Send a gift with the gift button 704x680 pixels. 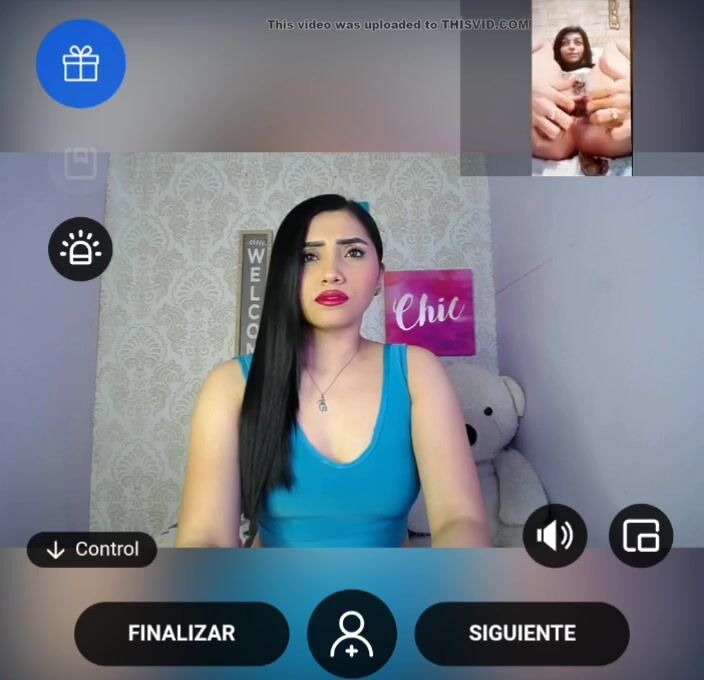80,64
